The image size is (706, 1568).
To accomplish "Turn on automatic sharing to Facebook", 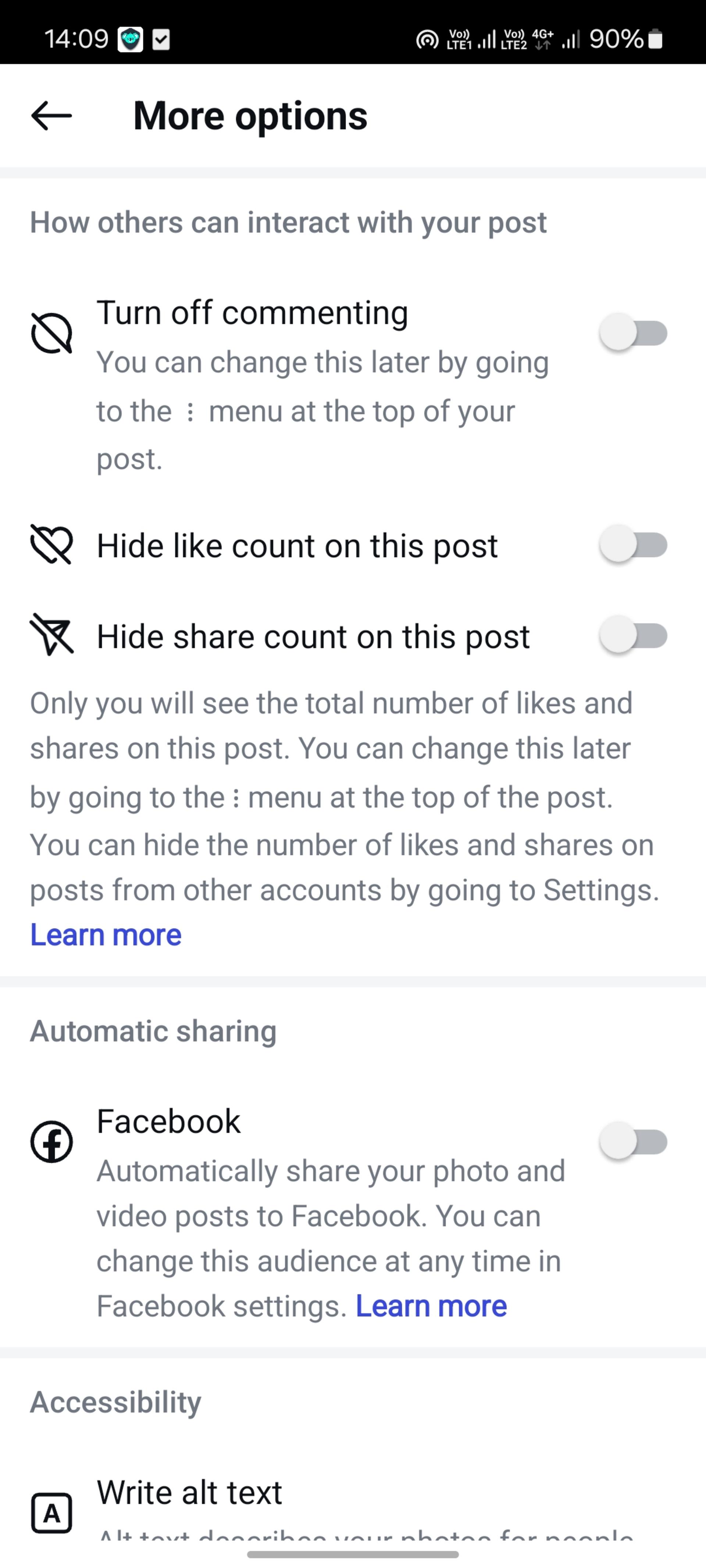I will click(634, 1141).
